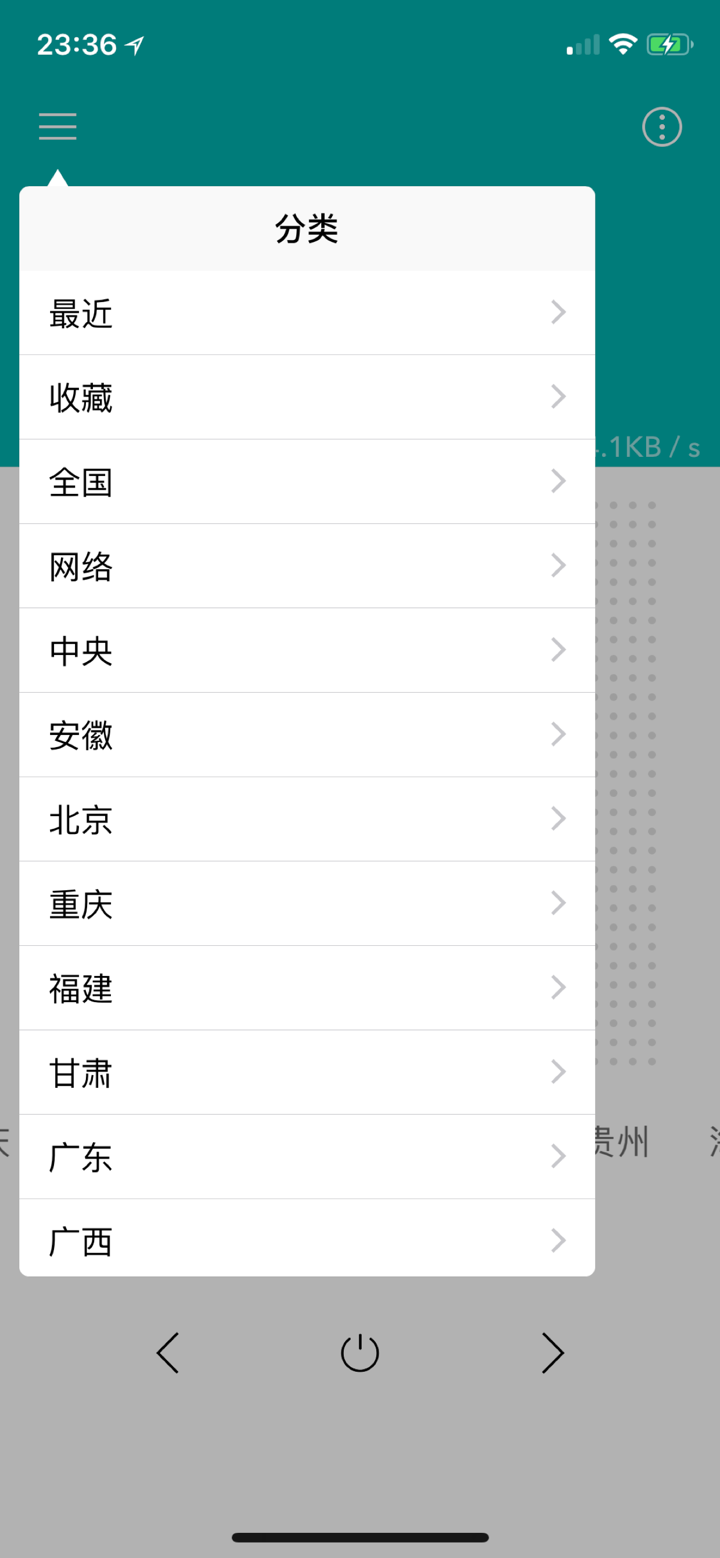Tap the power button at bottom

click(359, 1353)
